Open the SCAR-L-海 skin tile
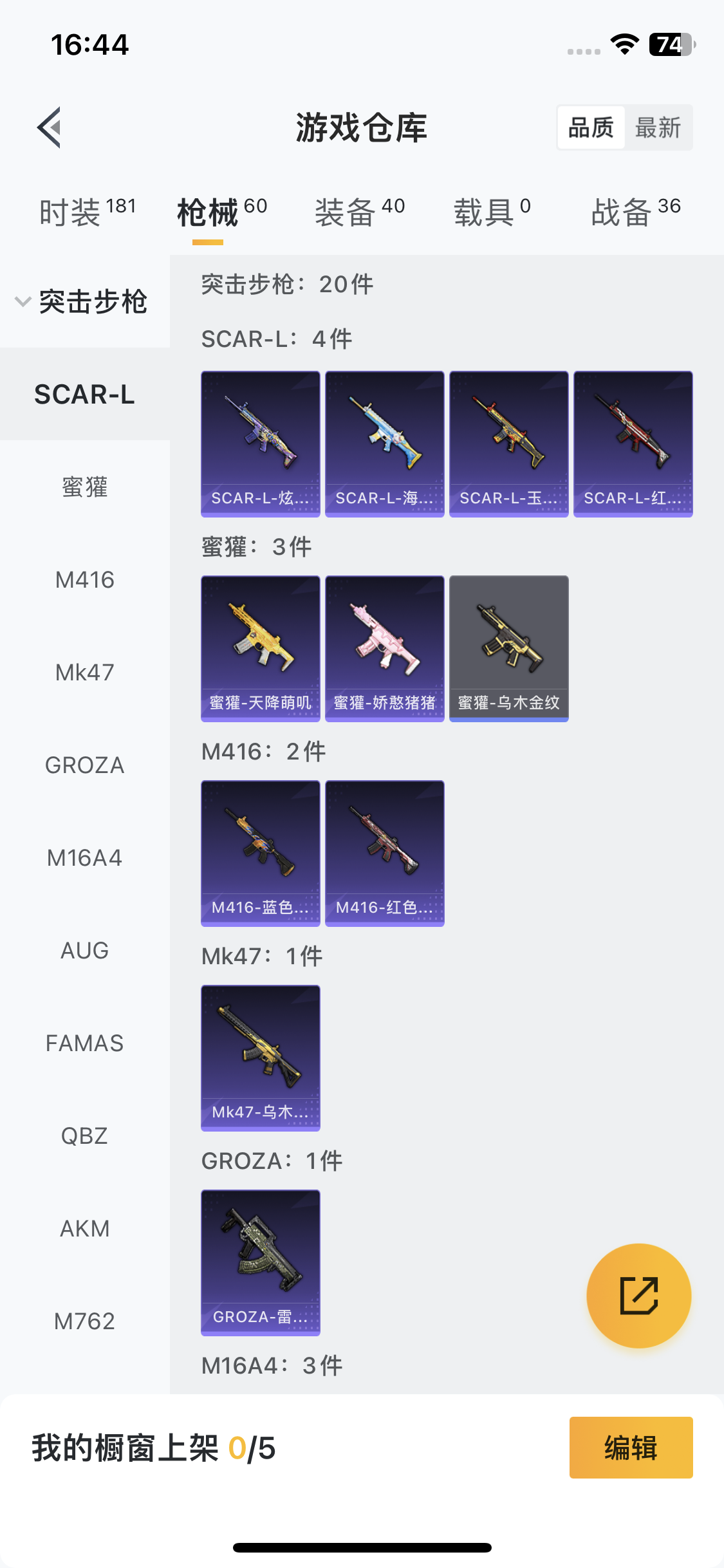The height and width of the screenshot is (1568, 724). (x=384, y=443)
